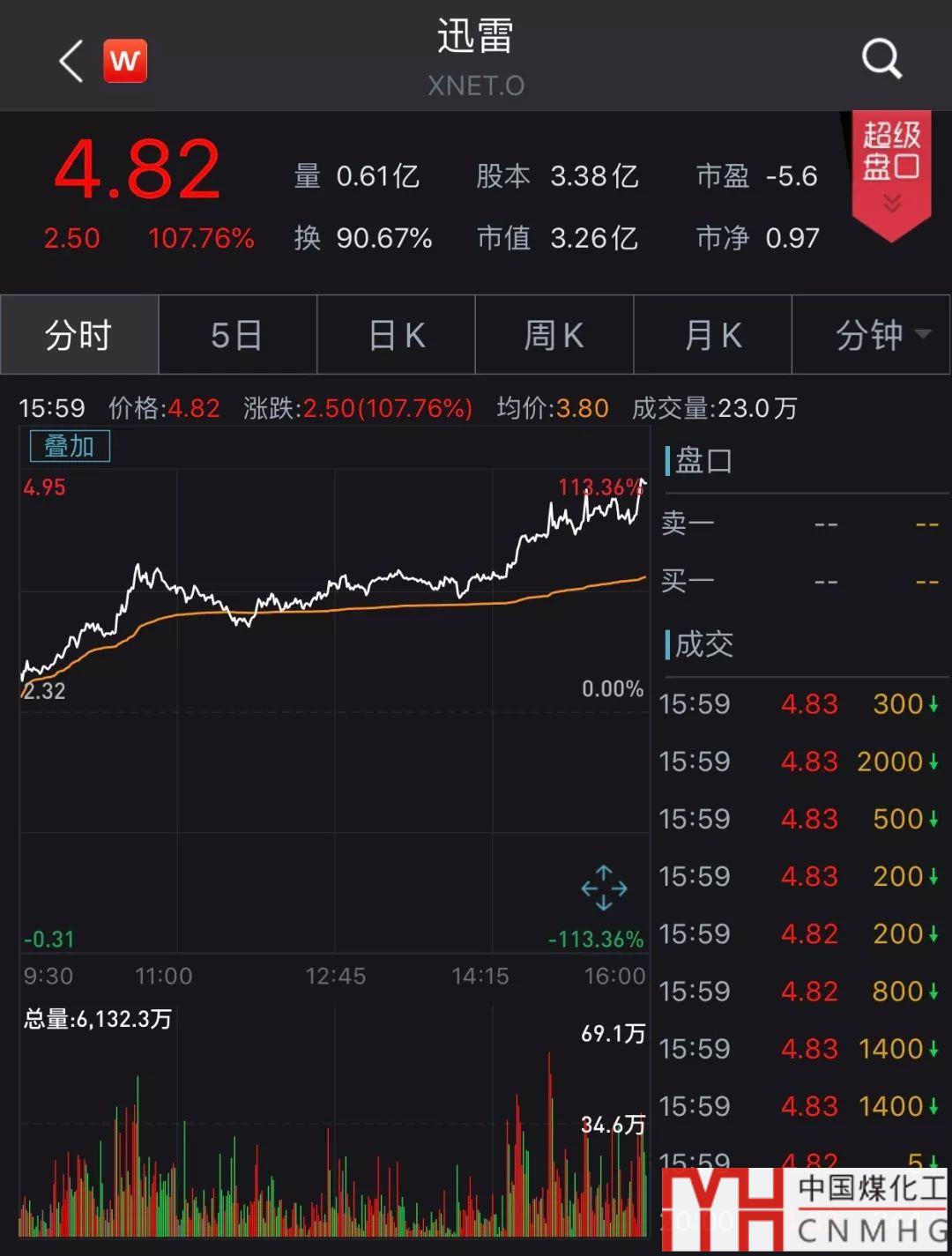Tap the 叠加 overlay button

(x=70, y=446)
